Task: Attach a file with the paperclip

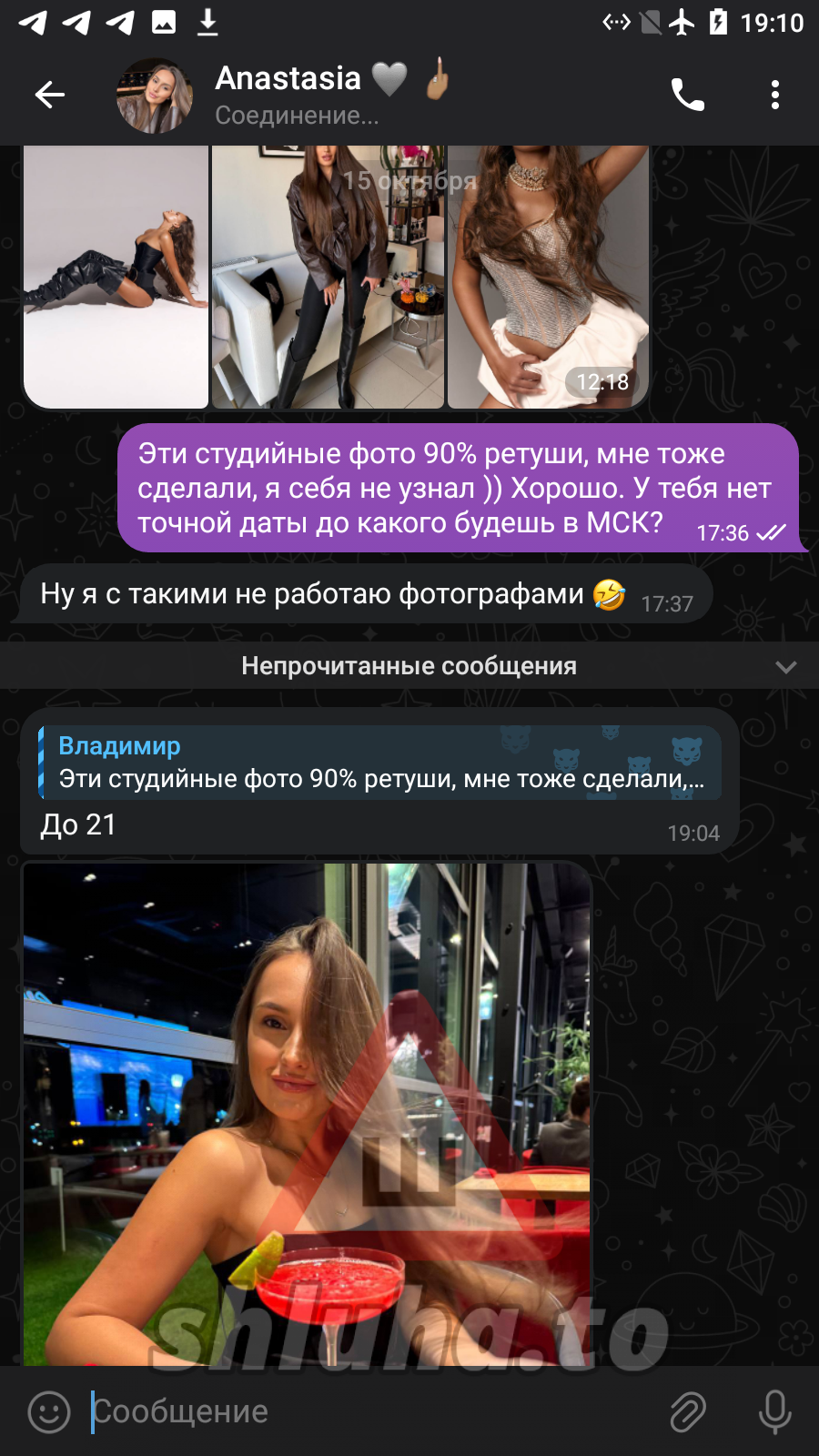Action: [x=688, y=1411]
